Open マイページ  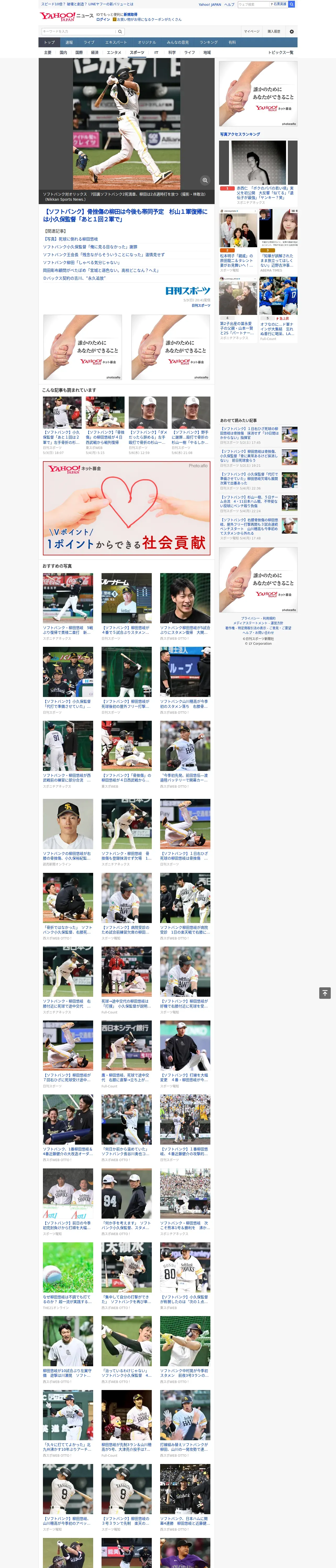[x=251, y=31]
